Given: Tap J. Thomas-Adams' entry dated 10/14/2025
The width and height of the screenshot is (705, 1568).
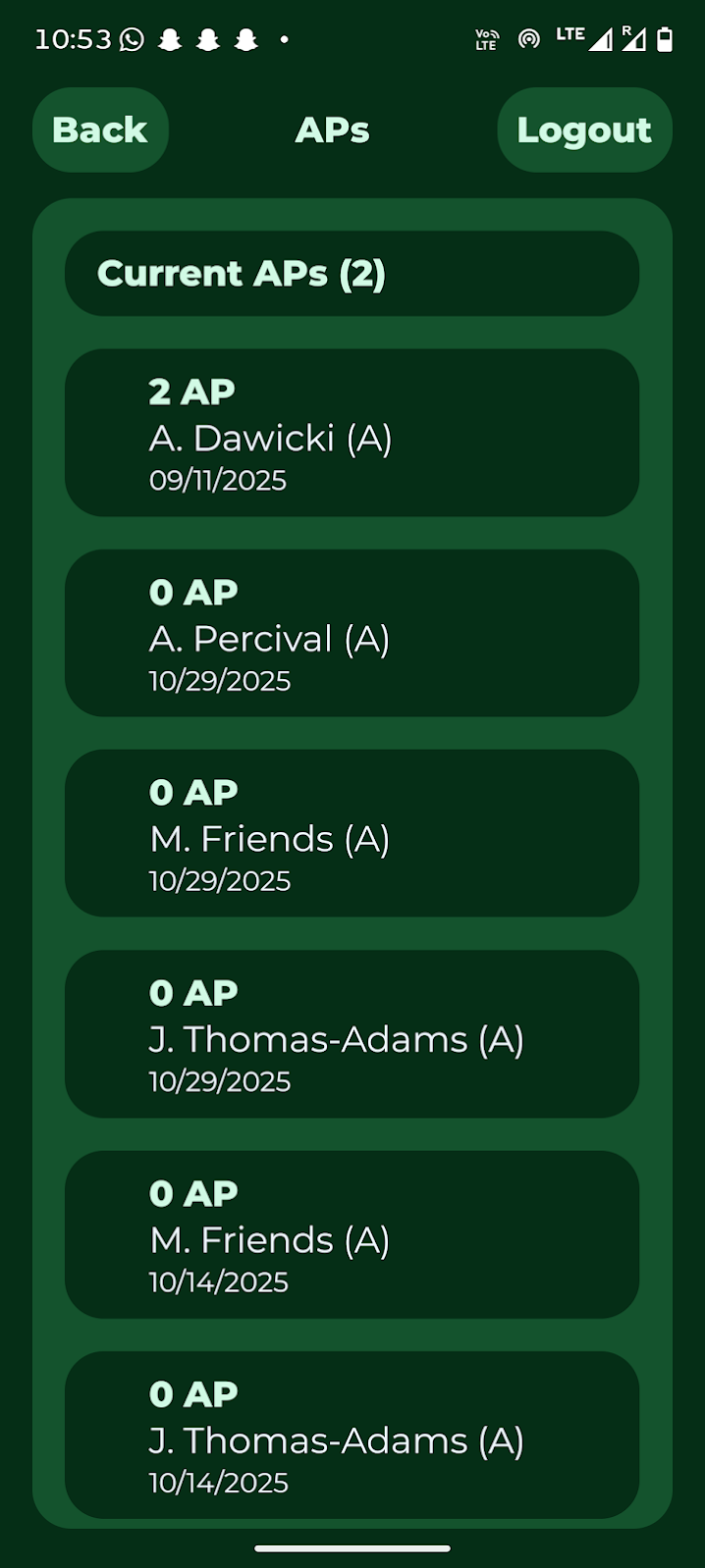Looking at the screenshot, I should pos(352,1435).
